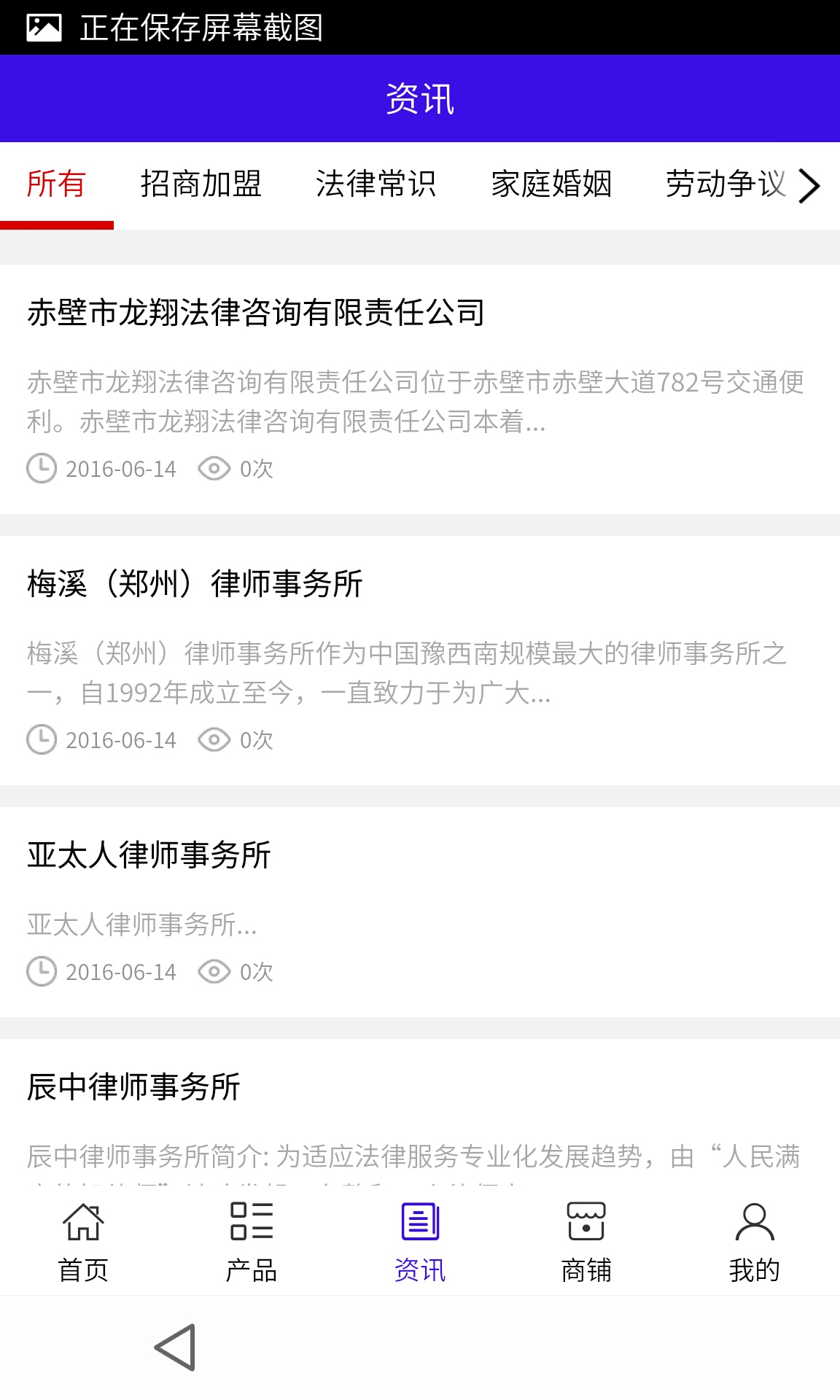Tap the back navigation triangle

(x=175, y=1347)
